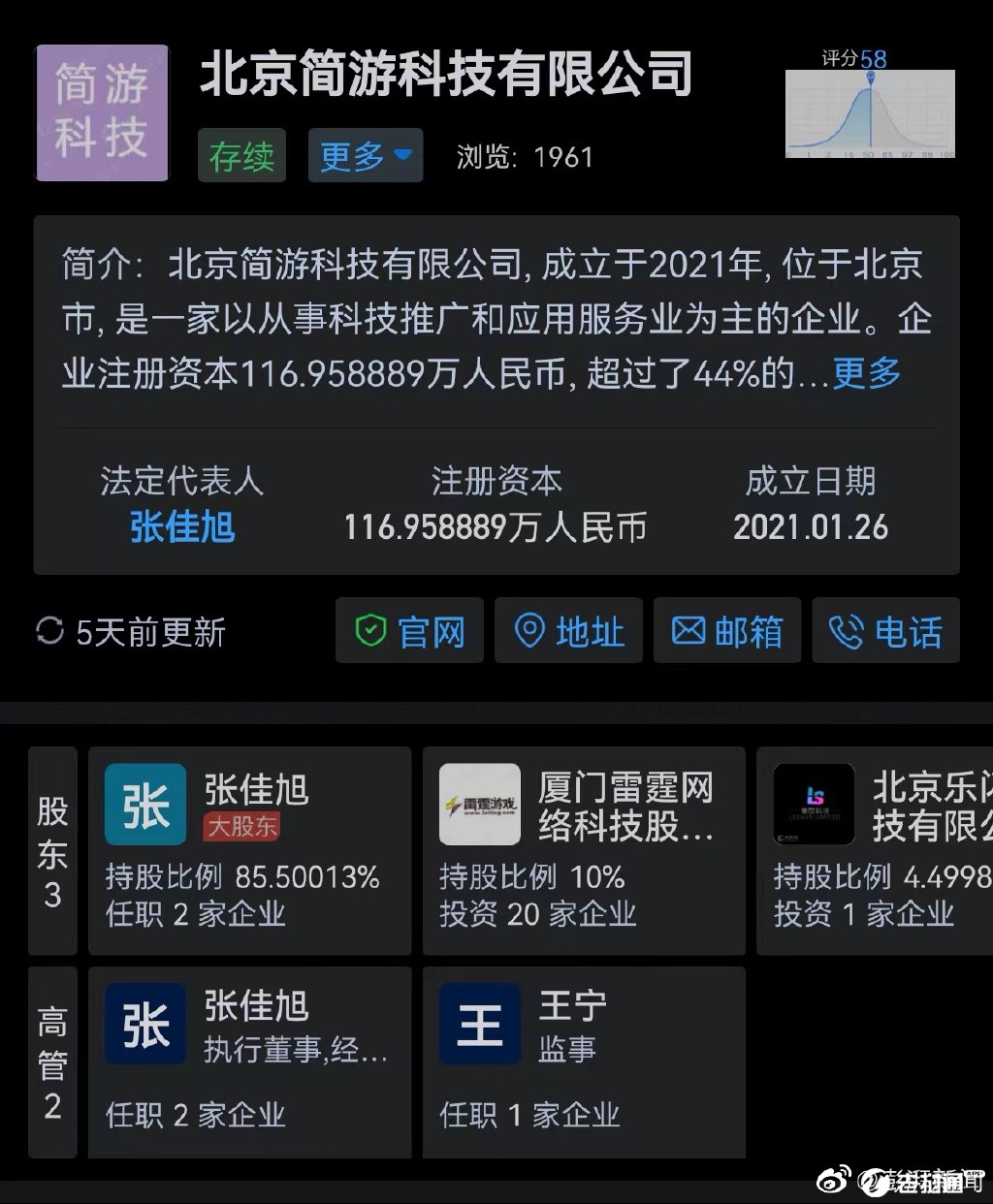
Task: Open shareholder card 张佳旭 with 85.50013% stake
Action: pos(249,850)
